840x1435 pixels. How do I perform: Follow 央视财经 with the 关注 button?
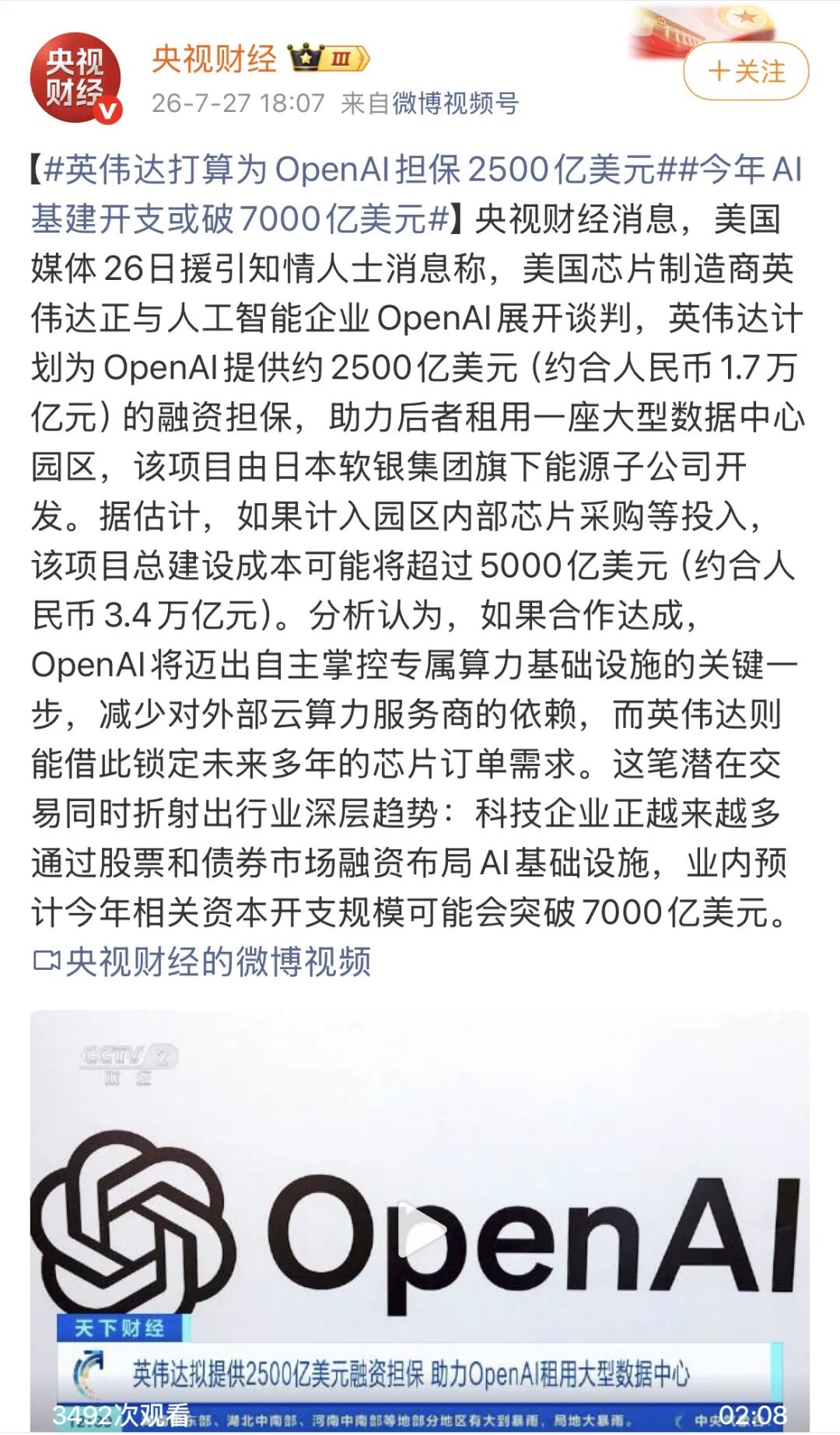click(x=746, y=72)
